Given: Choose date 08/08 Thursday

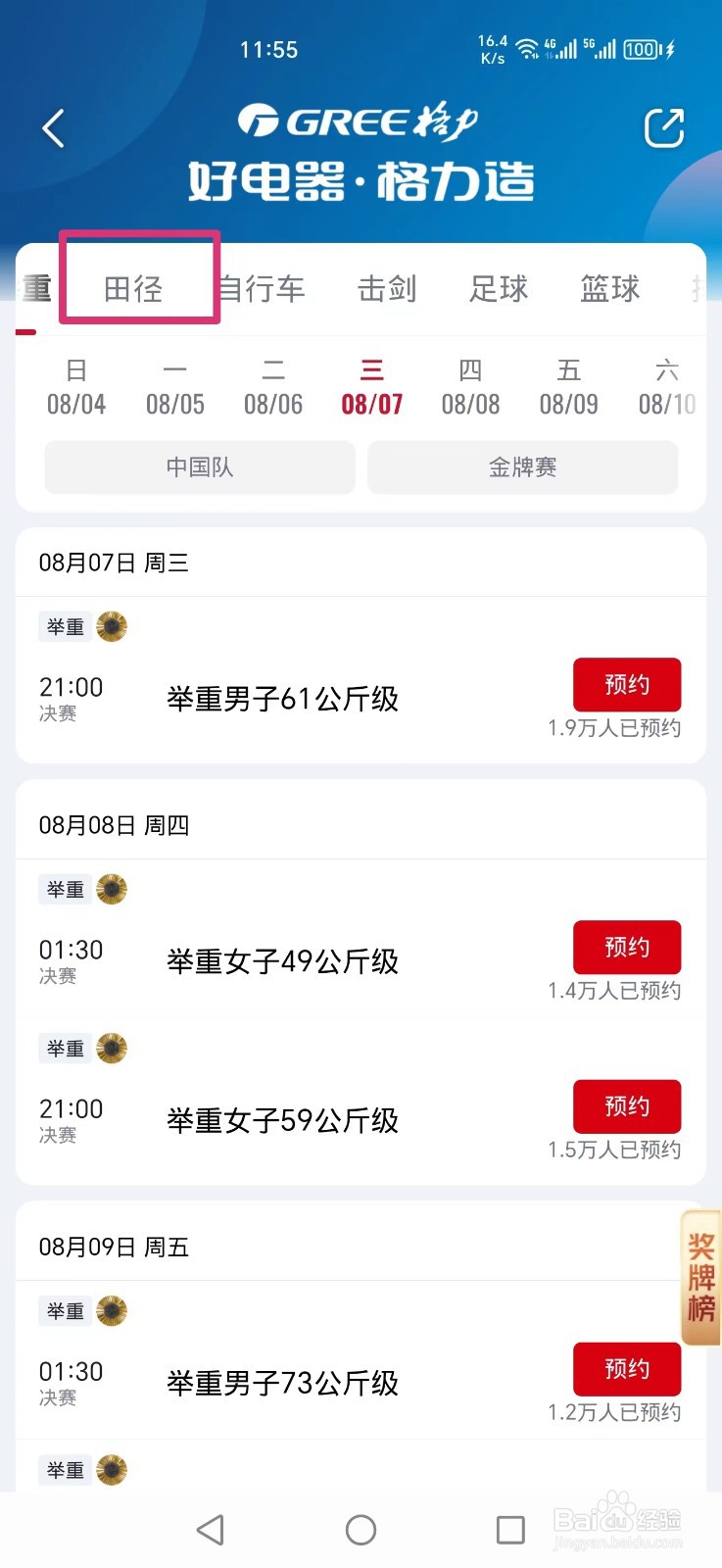Looking at the screenshot, I should 470,387.
